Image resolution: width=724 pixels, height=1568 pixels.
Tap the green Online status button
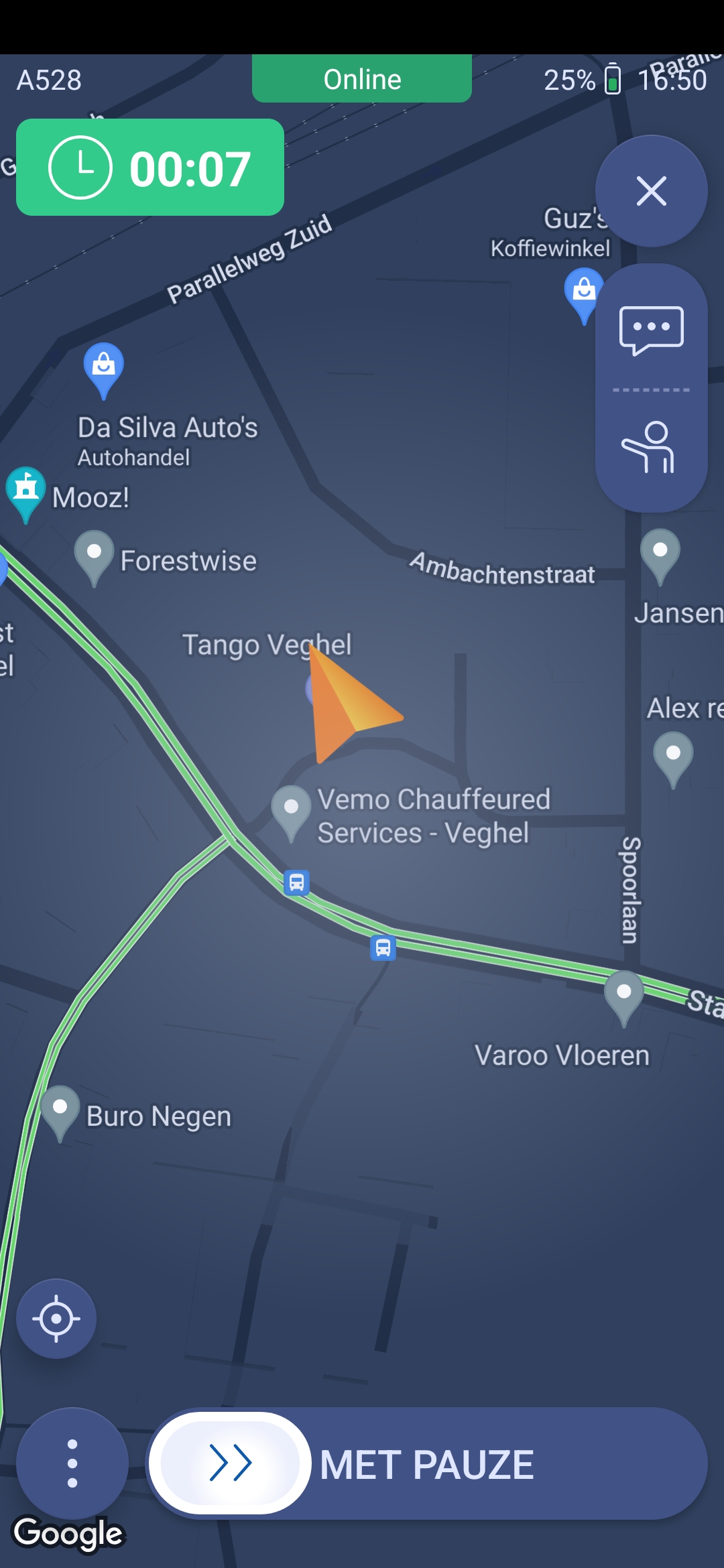pos(362,79)
